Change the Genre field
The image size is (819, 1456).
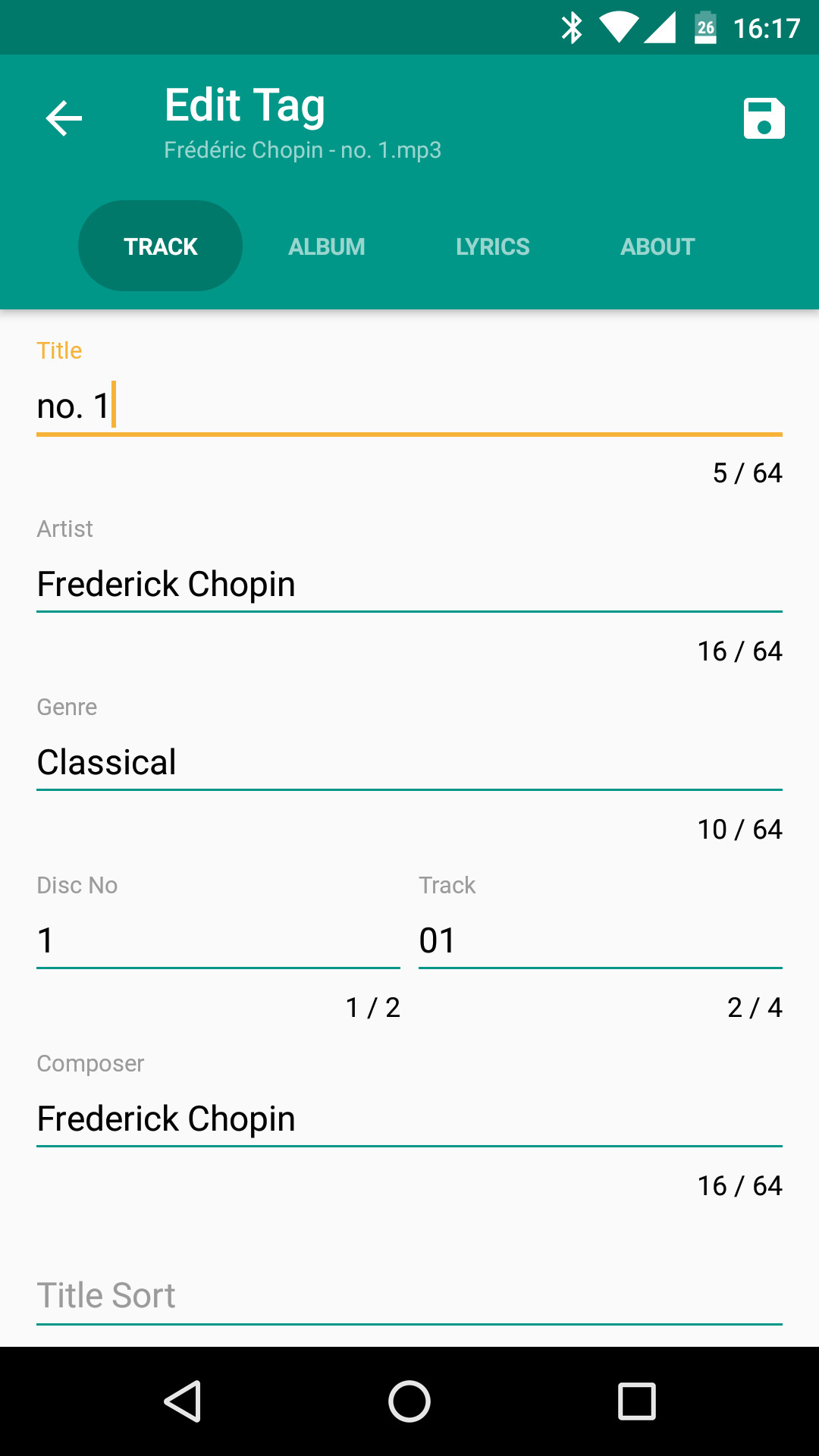[409, 763]
